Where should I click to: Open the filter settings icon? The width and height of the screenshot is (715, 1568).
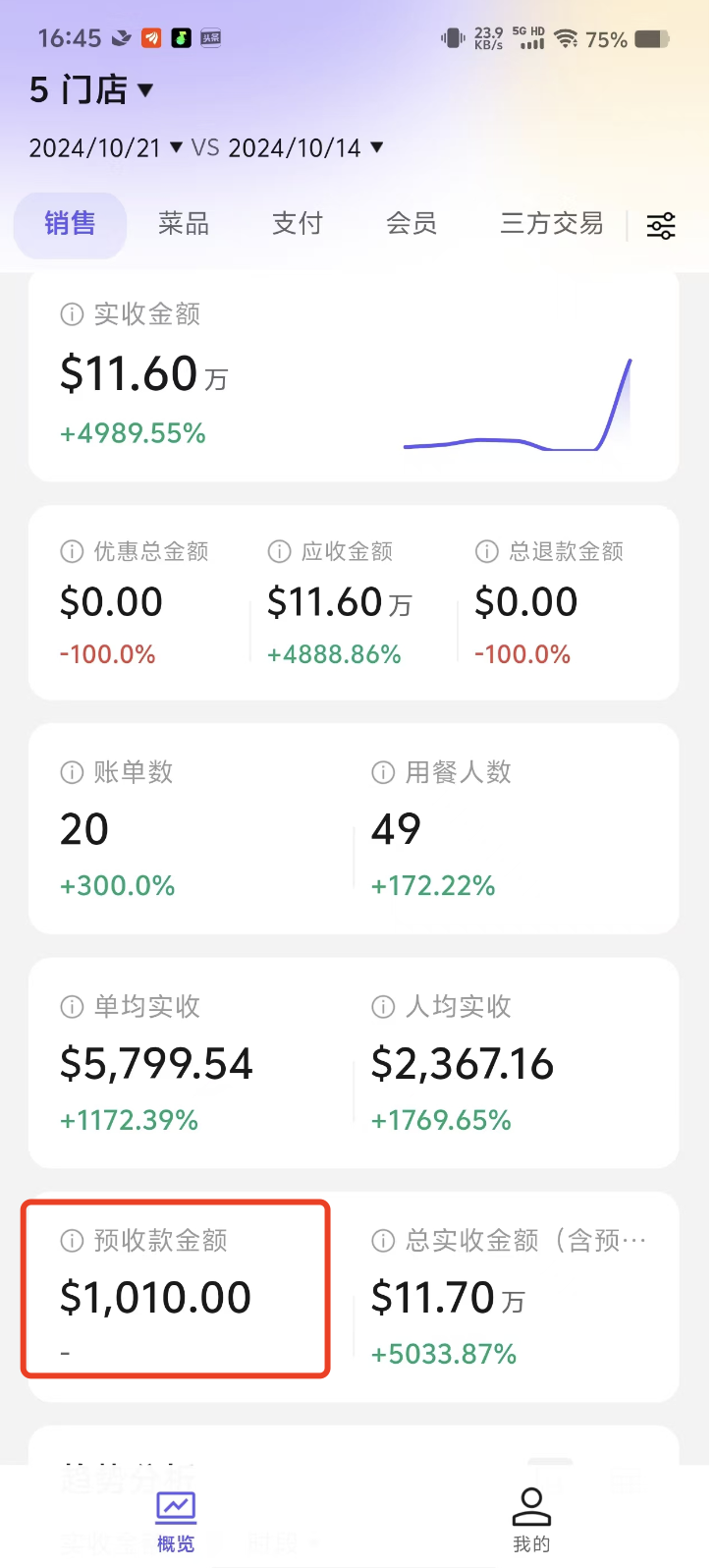661,226
